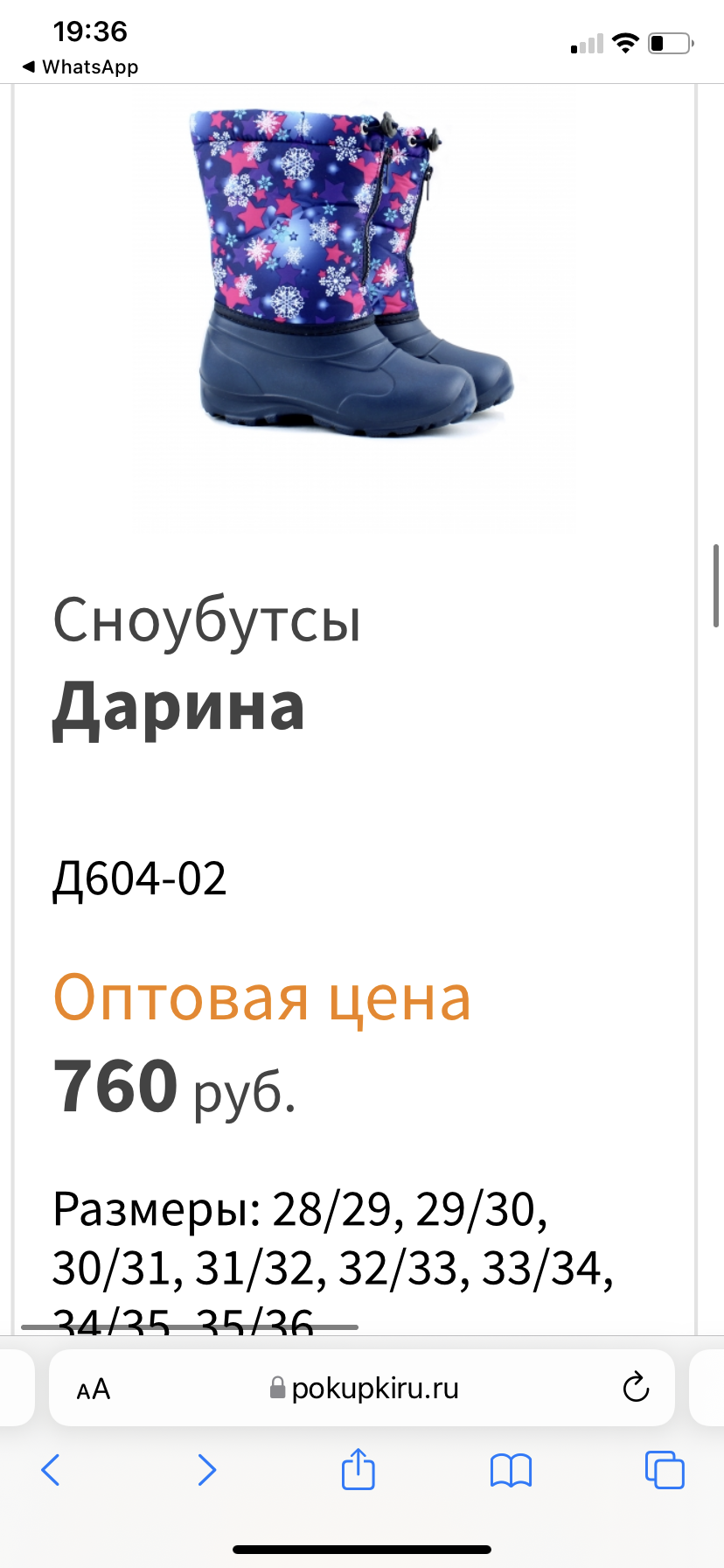
Task: Open Safari bookmarks
Action: coord(512,1470)
